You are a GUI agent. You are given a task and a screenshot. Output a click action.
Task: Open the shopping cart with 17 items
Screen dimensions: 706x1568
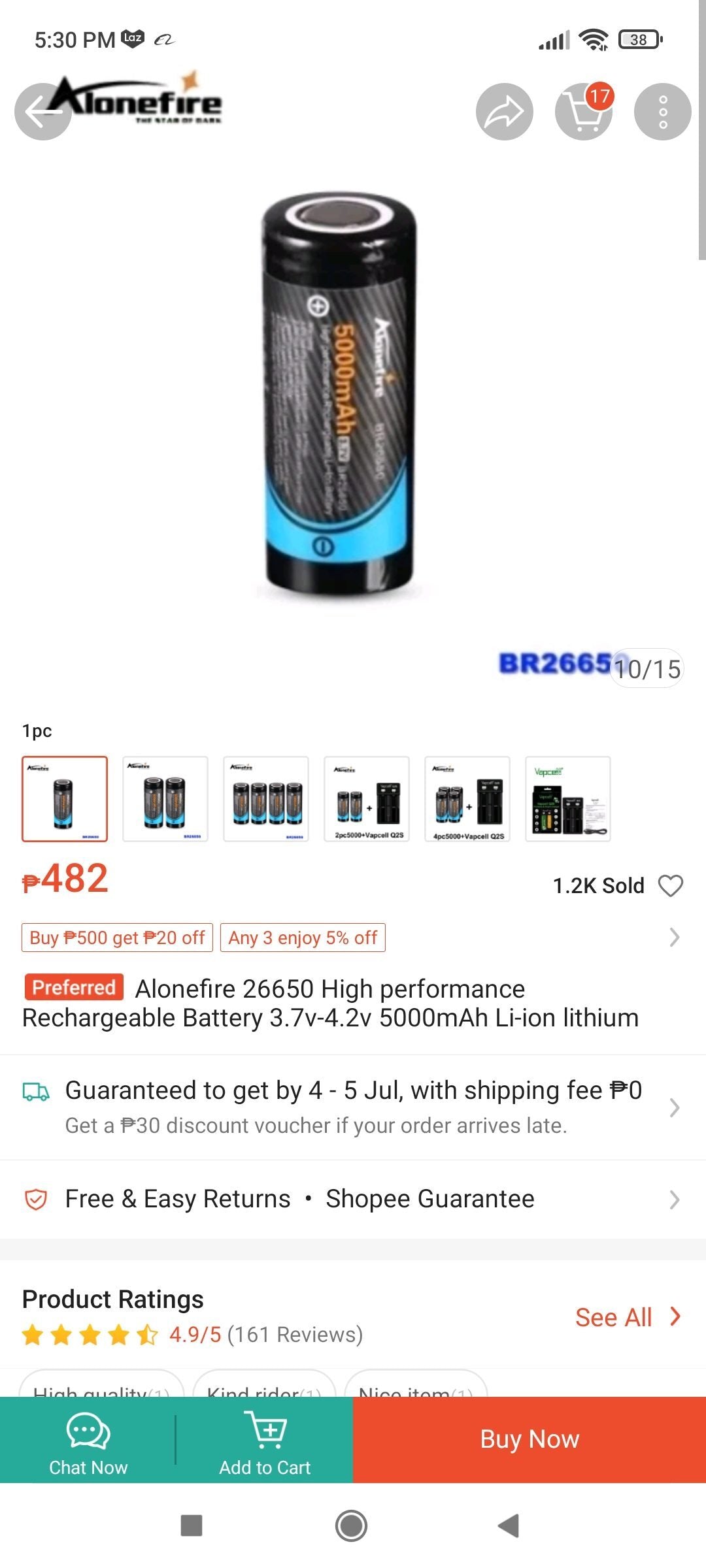583,112
